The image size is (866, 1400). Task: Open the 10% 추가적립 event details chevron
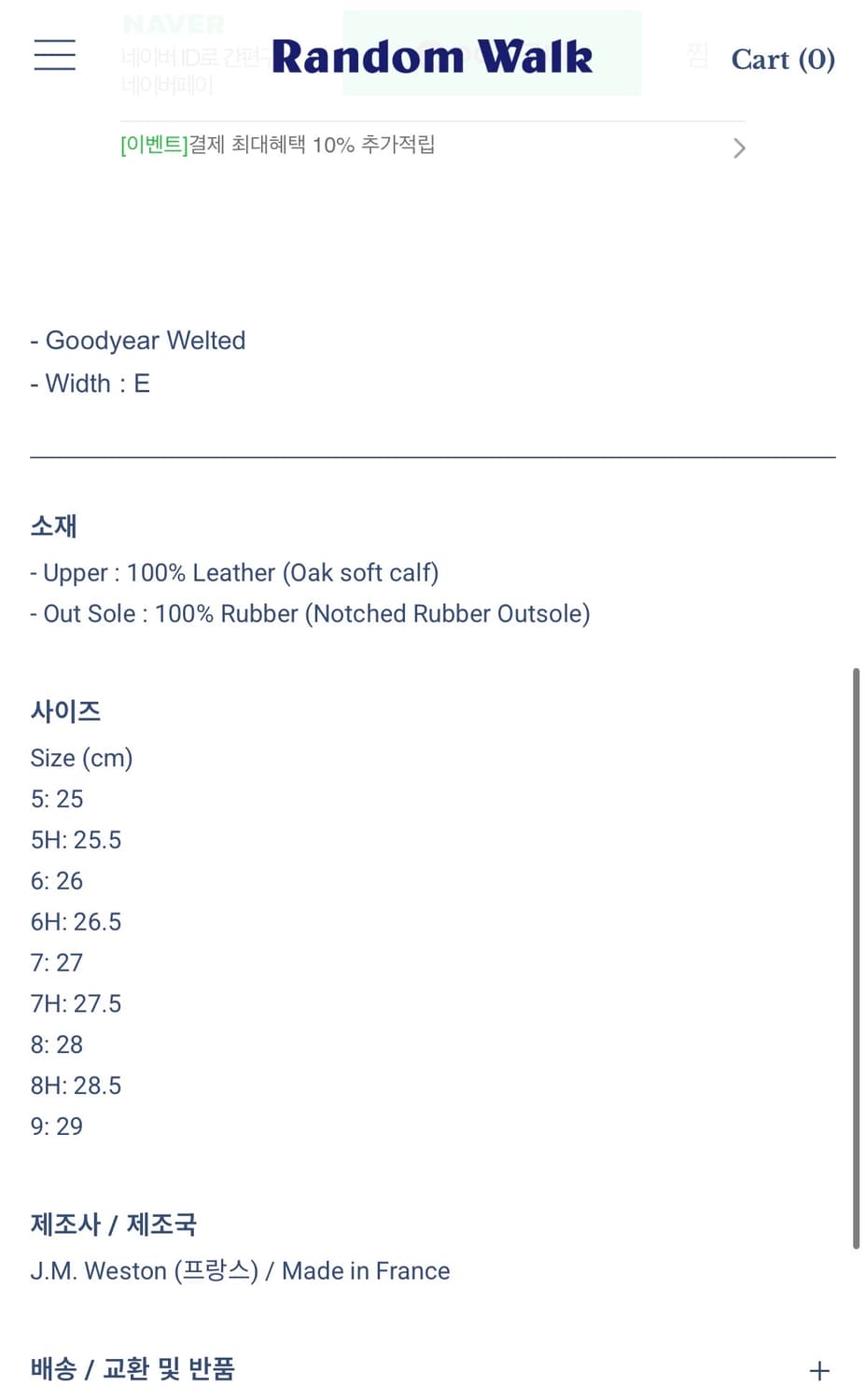click(x=738, y=147)
